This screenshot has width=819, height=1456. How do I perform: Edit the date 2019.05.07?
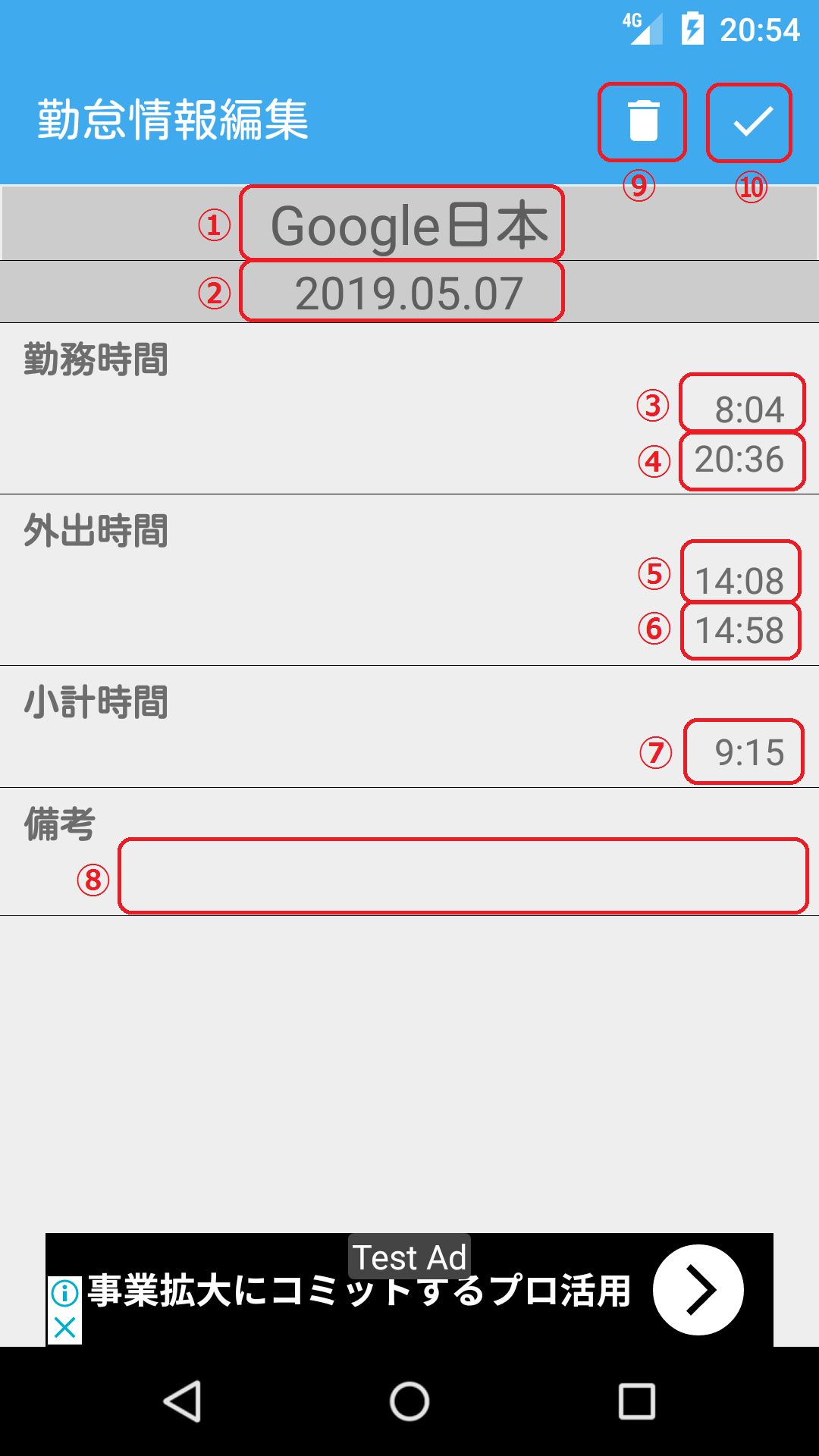(x=408, y=293)
